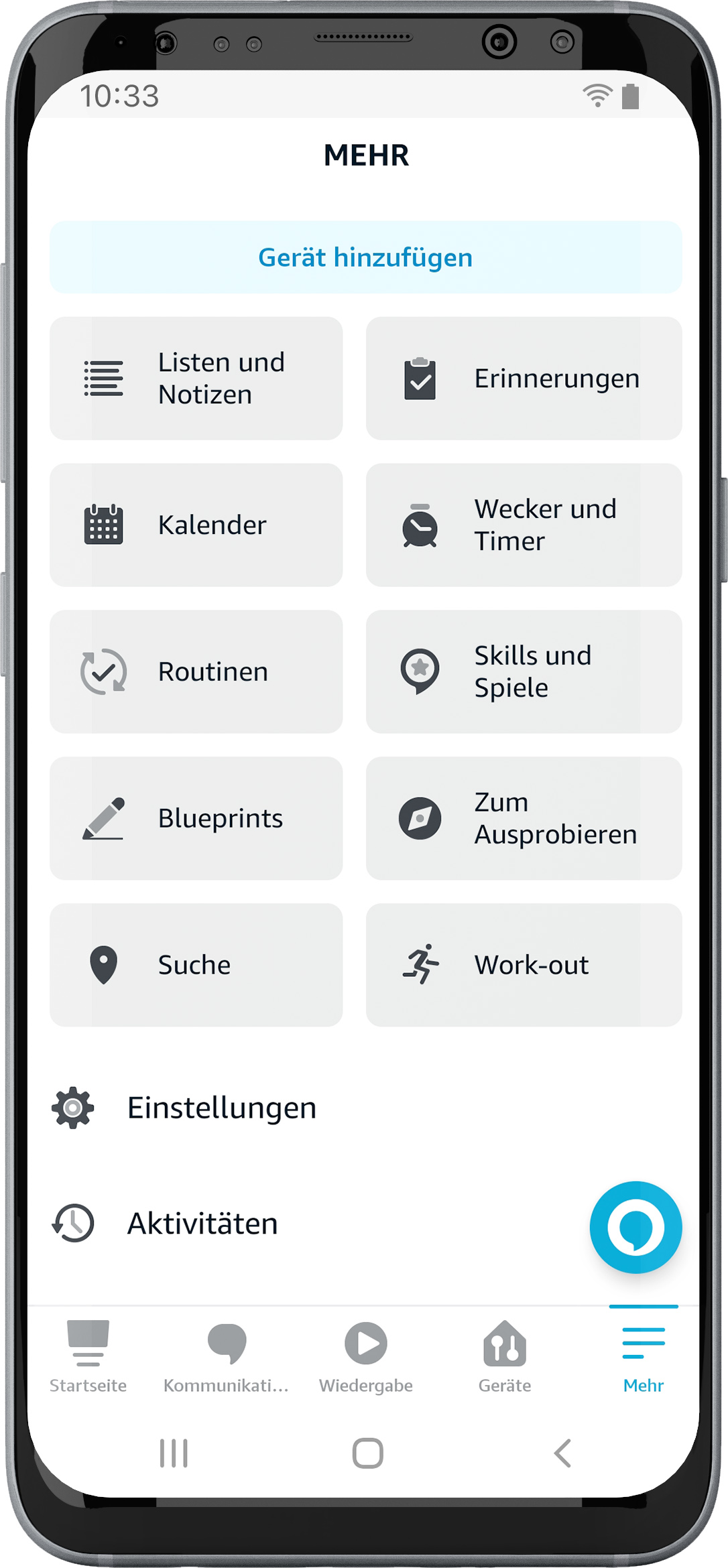This screenshot has height=1568, width=728.
Task: Open Routinen tile
Action: (x=196, y=671)
